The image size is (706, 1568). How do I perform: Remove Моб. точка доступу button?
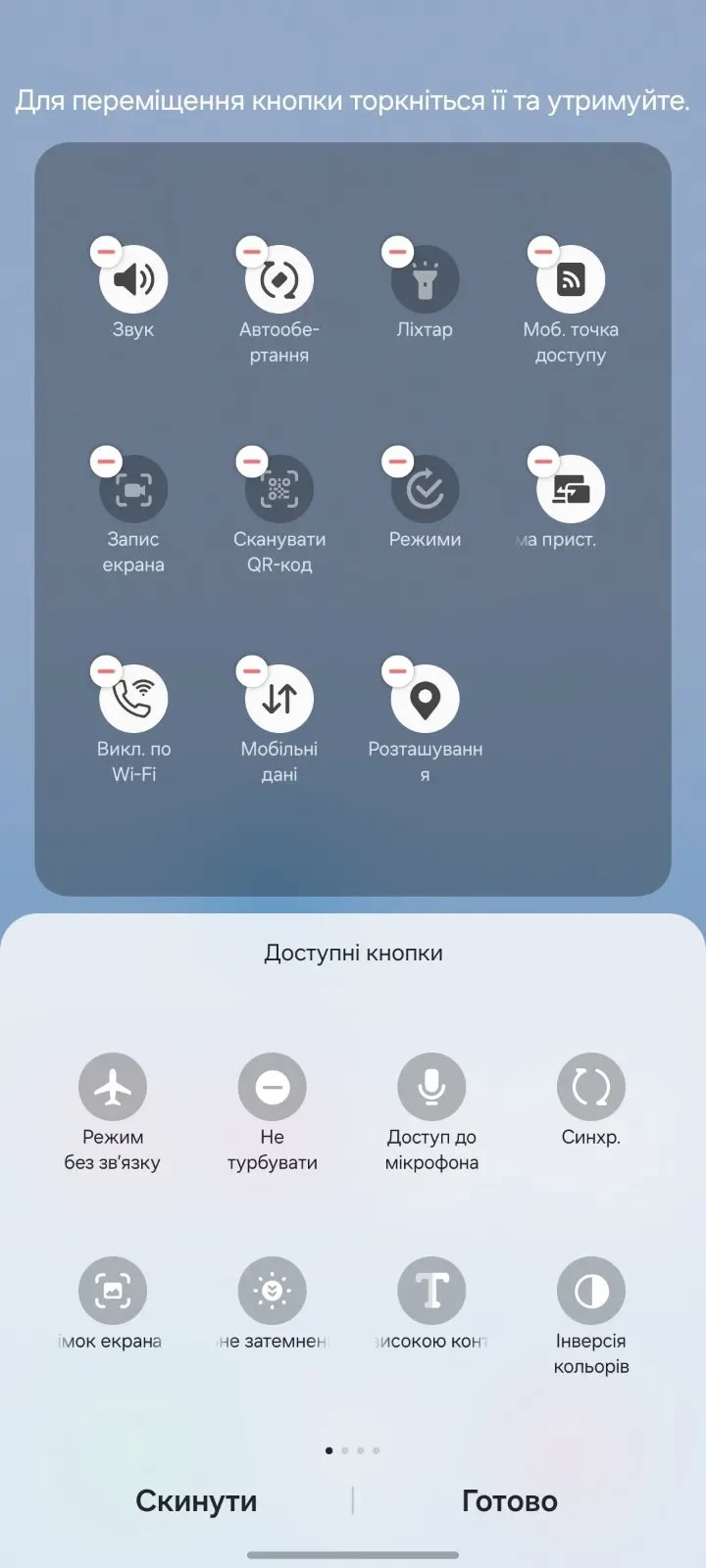coord(543,252)
